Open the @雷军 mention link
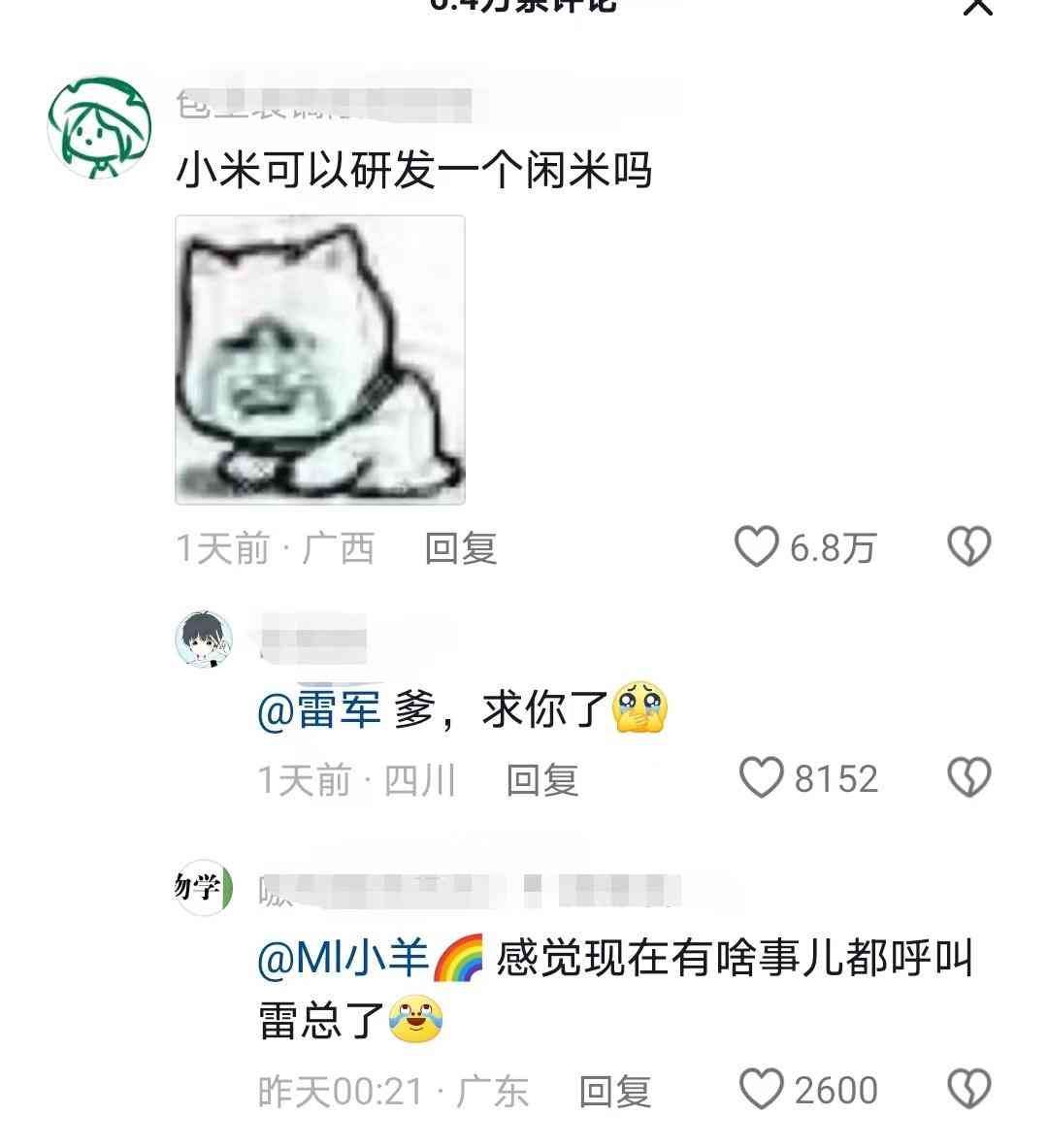The height and width of the screenshot is (1148, 1048). [x=318, y=713]
